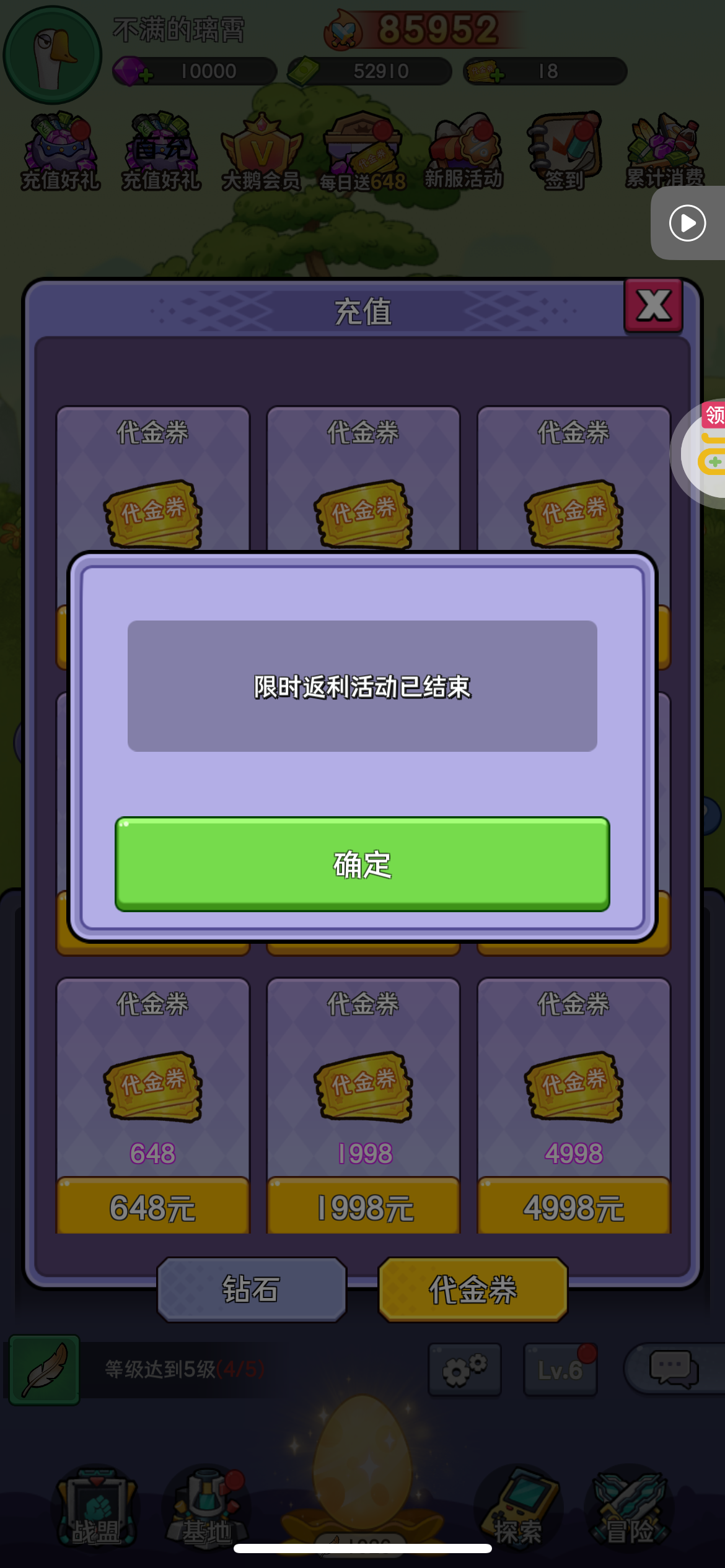
Task: Switch to the 钻石 tab
Action: tap(252, 1289)
